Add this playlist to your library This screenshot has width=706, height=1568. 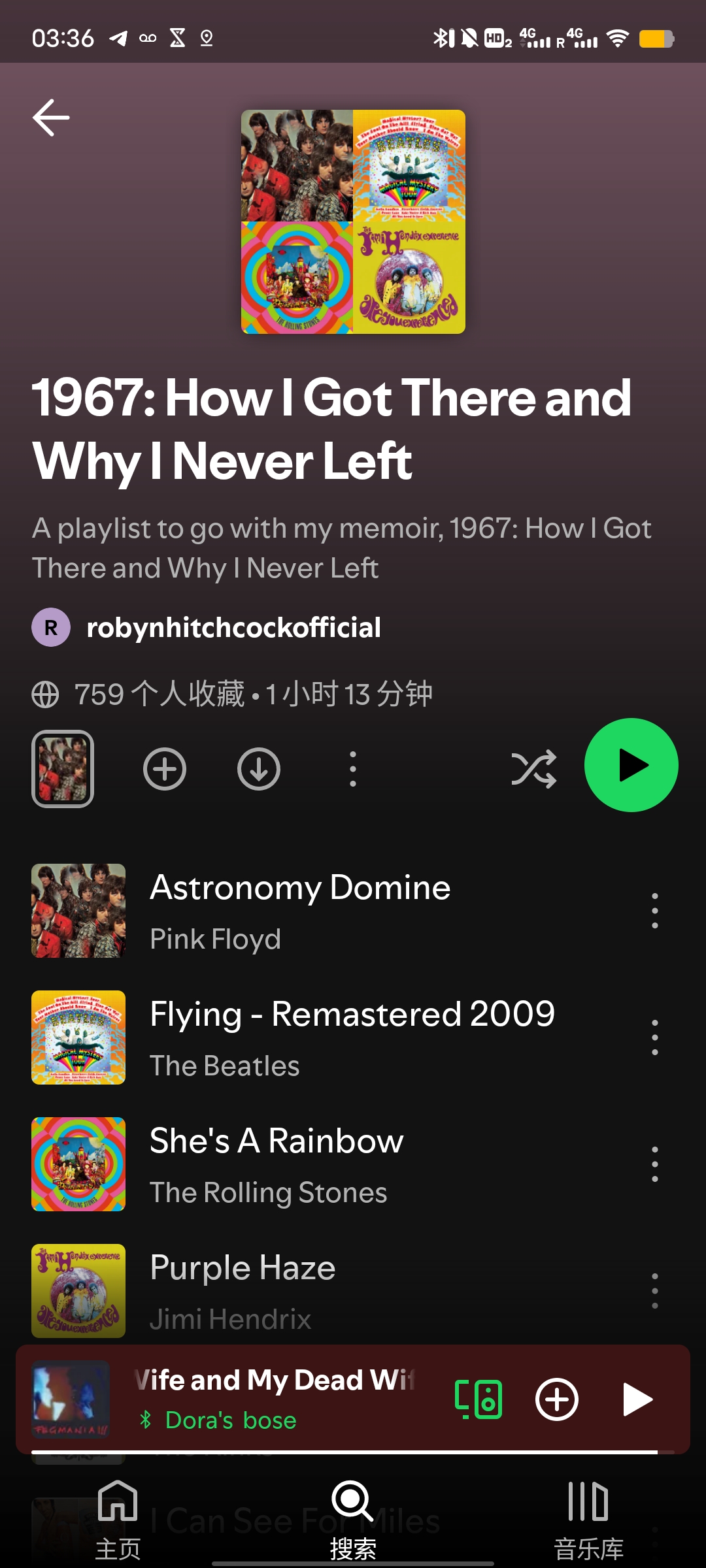point(165,769)
